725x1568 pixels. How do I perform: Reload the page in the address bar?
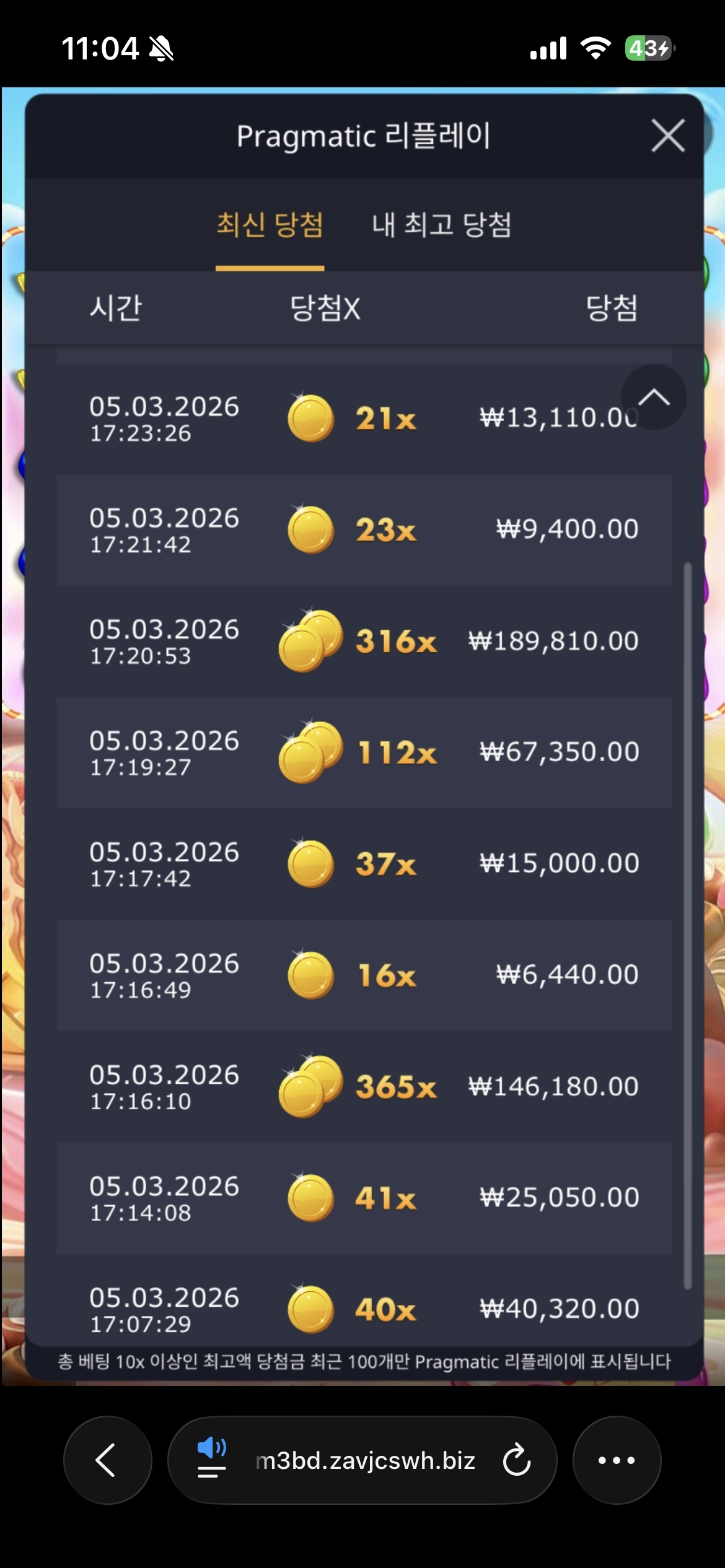(x=517, y=1460)
